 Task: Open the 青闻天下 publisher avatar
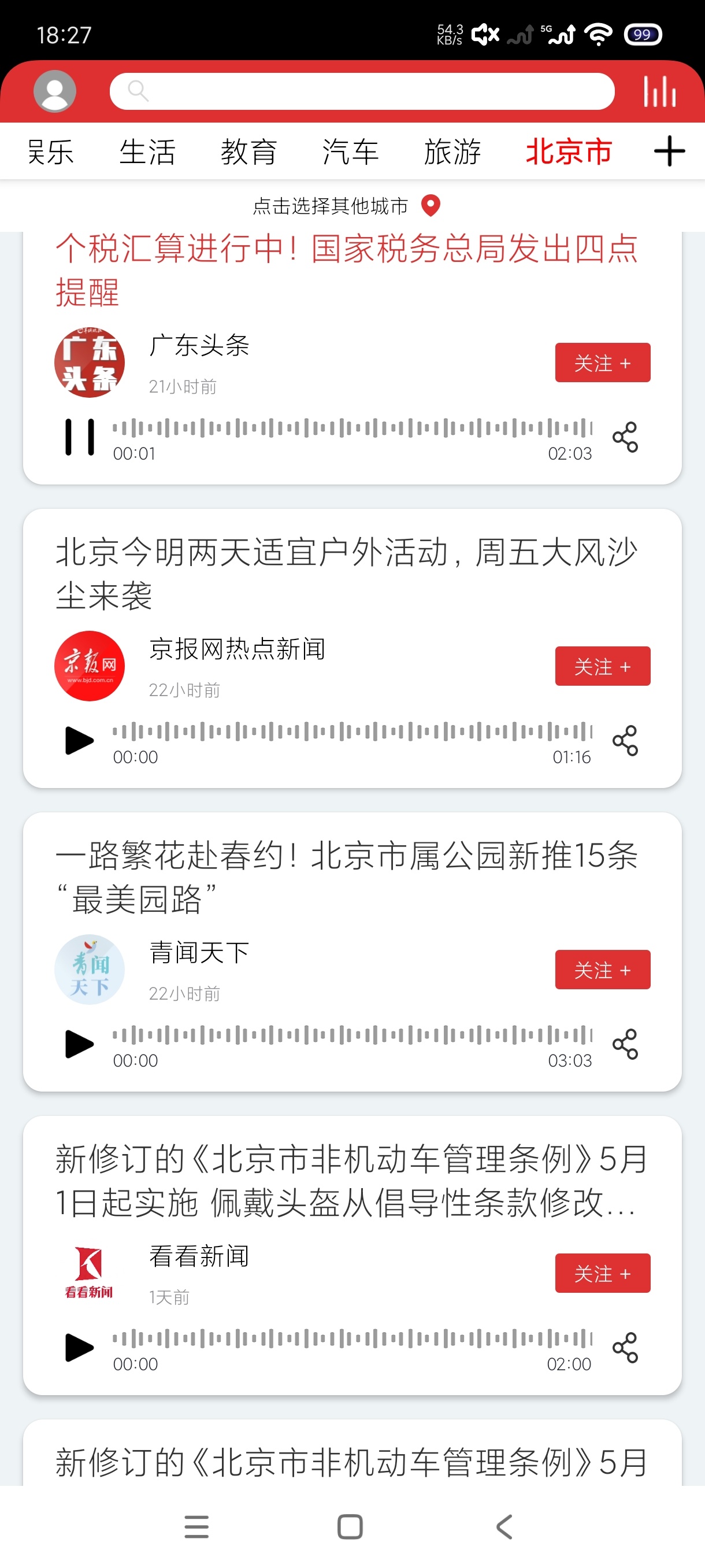pyautogui.click(x=90, y=970)
